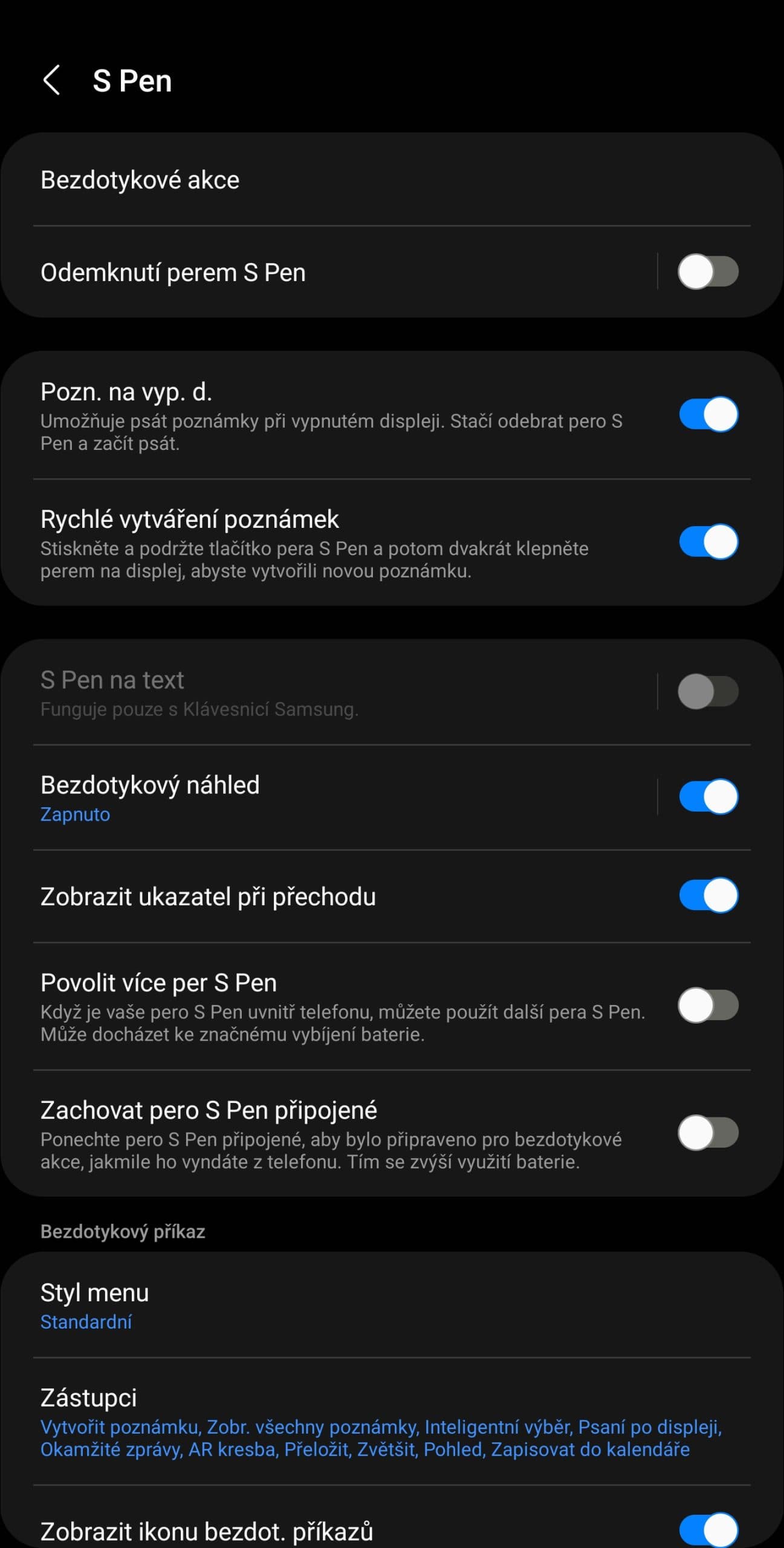This screenshot has width=784, height=1548.
Task: Toggle Bezdotykový náhled switch off
Action: pyautogui.click(x=708, y=797)
